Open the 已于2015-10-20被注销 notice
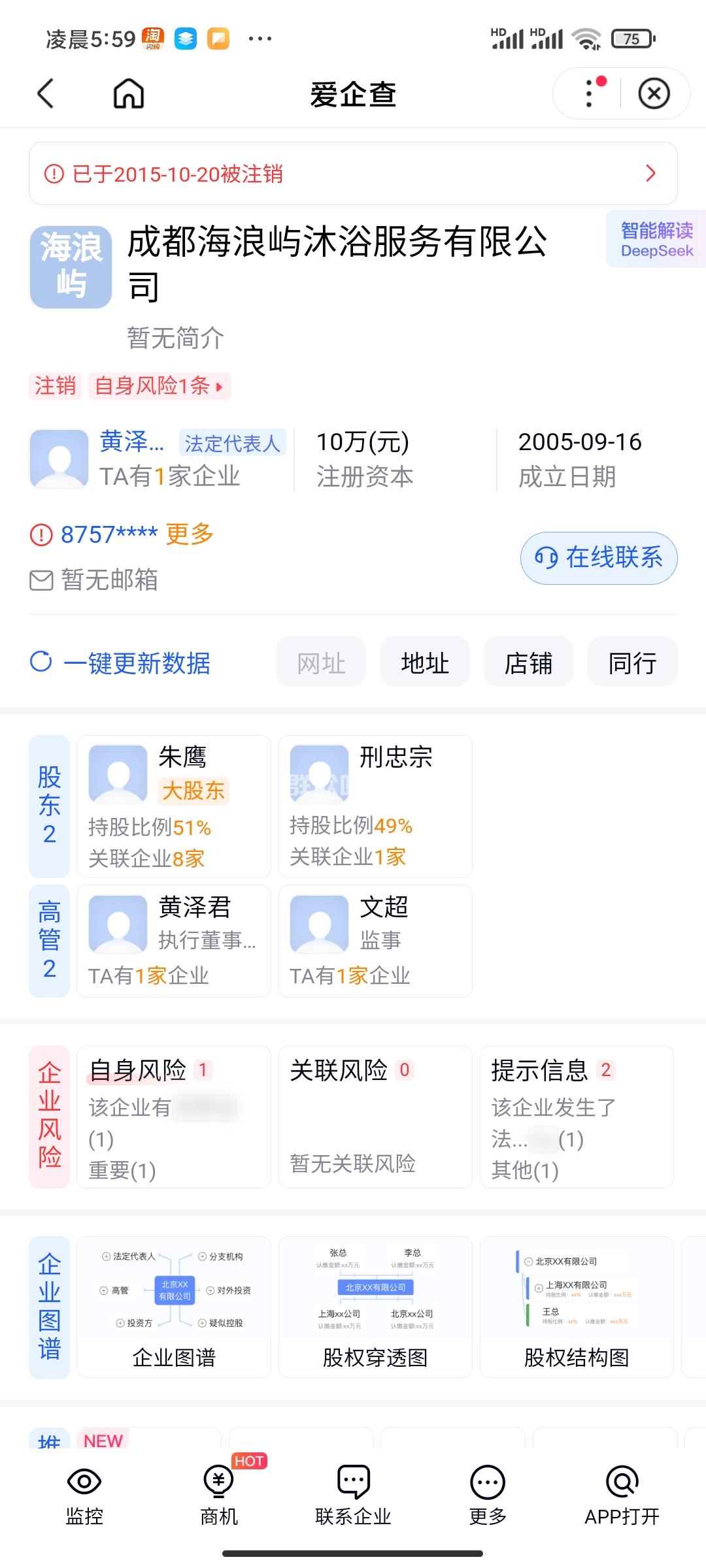 (353, 174)
